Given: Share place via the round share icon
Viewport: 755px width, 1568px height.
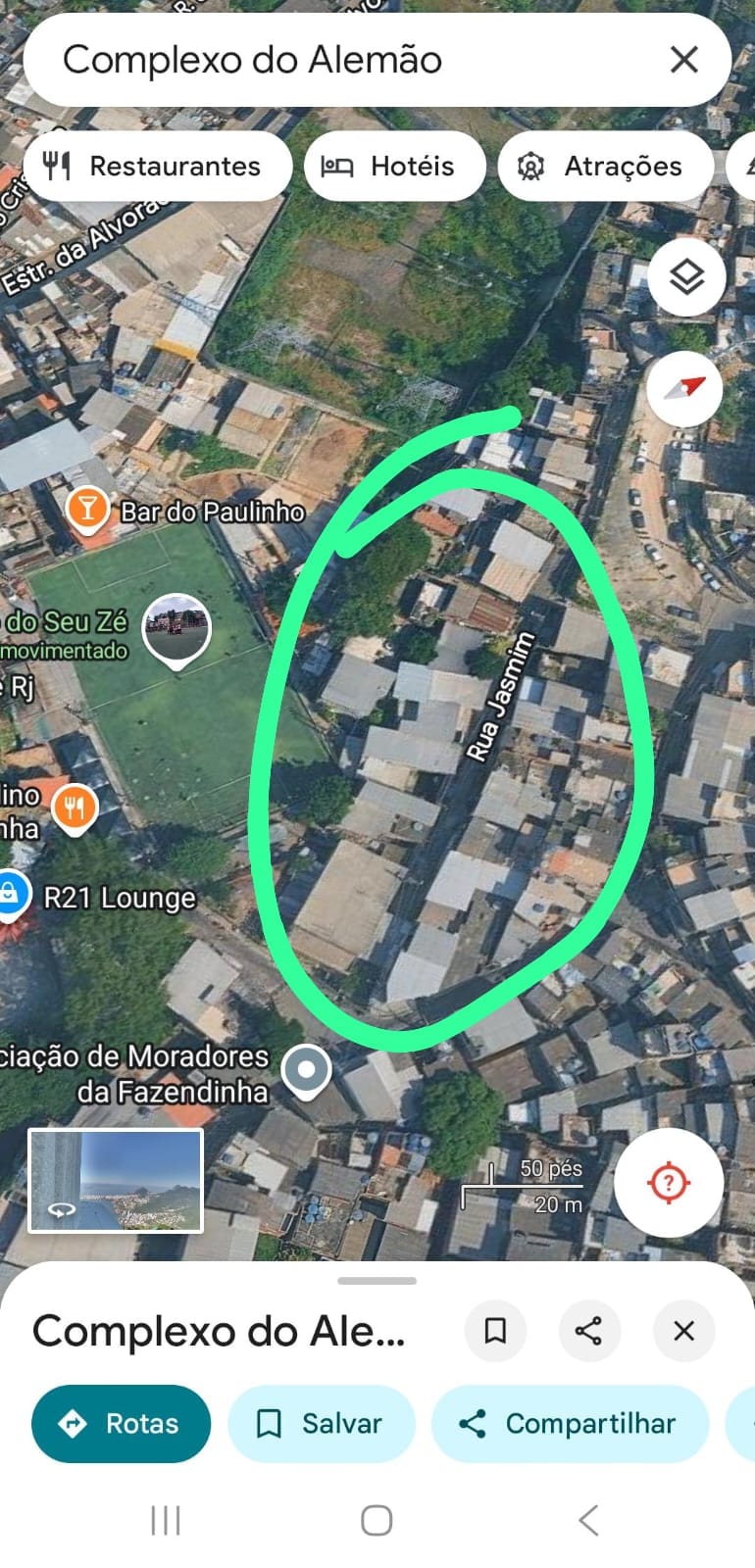Looking at the screenshot, I should (x=588, y=1331).
